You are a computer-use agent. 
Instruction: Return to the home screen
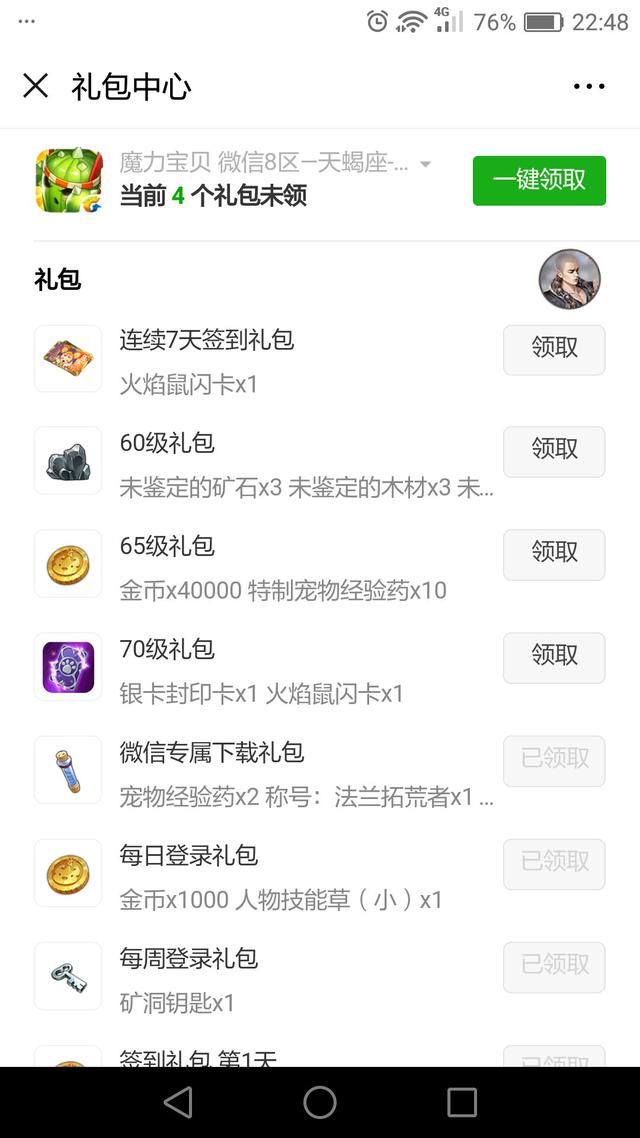tap(320, 1102)
